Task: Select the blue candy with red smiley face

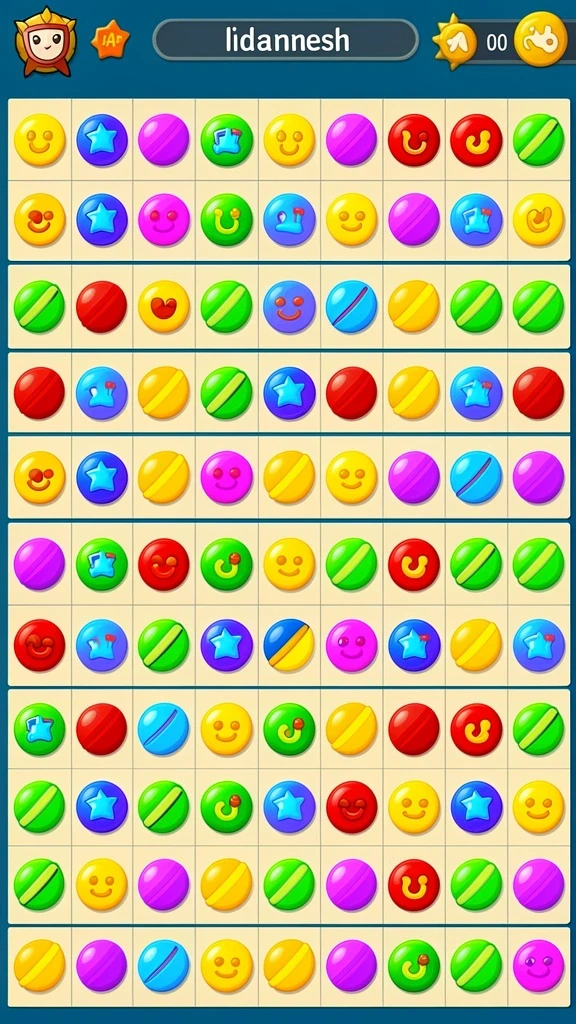Action: coord(289,307)
